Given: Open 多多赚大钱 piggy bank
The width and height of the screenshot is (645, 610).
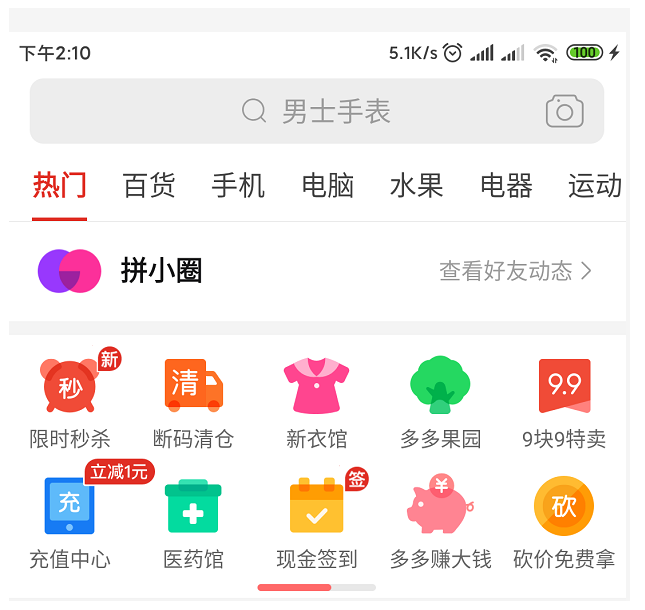Looking at the screenshot, I should click(x=440, y=522).
